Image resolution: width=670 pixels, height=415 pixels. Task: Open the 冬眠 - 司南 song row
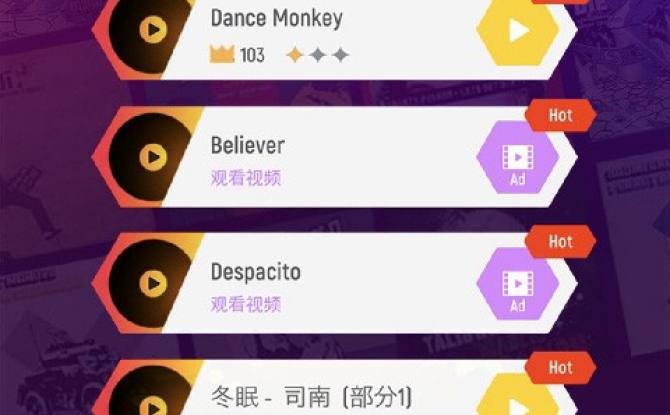pyautogui.click(x=330, y=395)
